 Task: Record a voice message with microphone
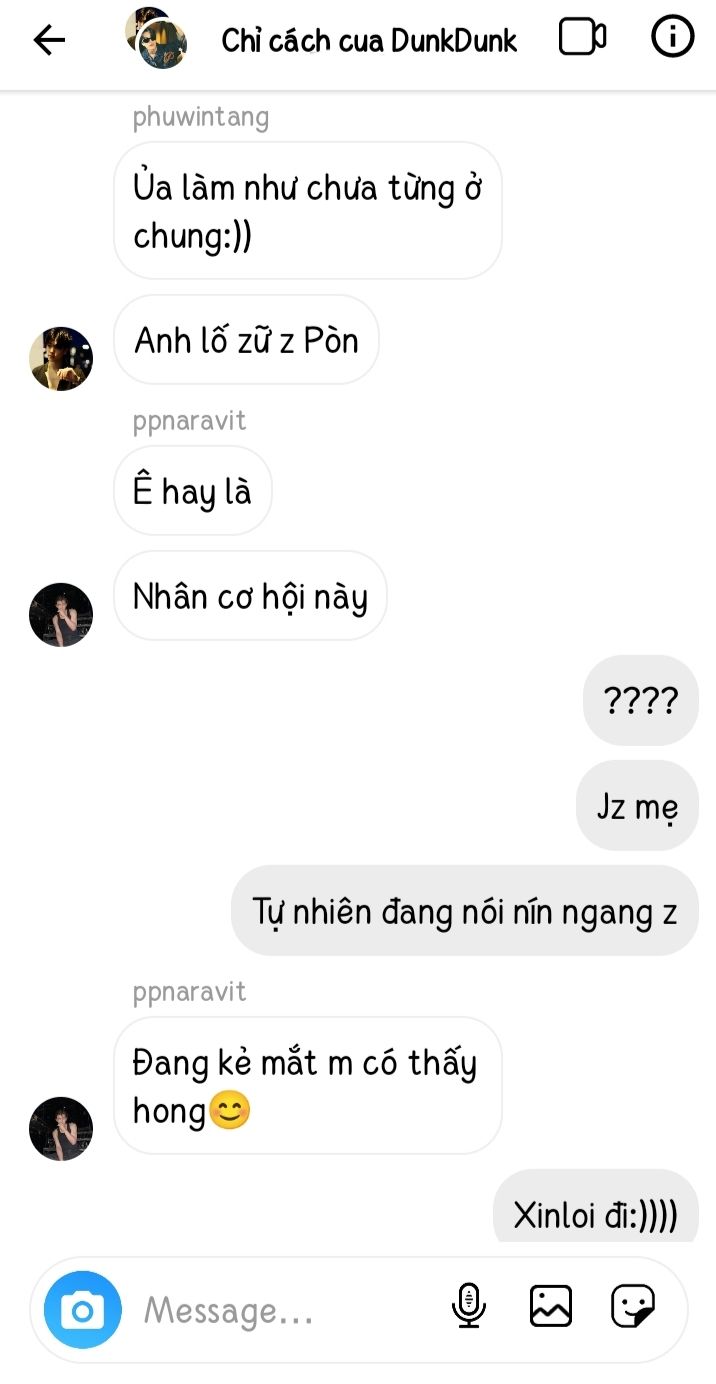(x=468, y=1306)
